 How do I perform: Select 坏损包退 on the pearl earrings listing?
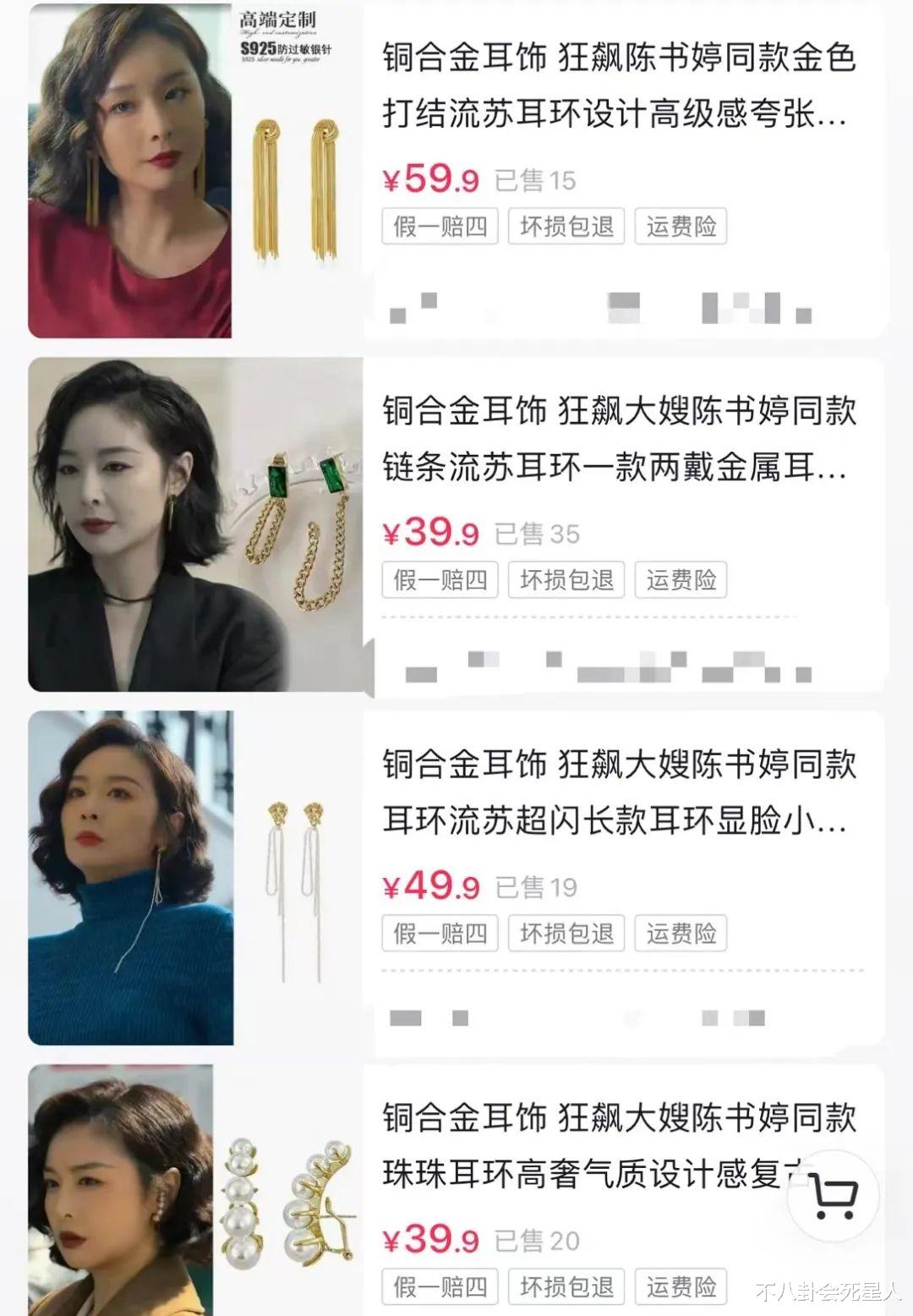[x=566, y=1286]
